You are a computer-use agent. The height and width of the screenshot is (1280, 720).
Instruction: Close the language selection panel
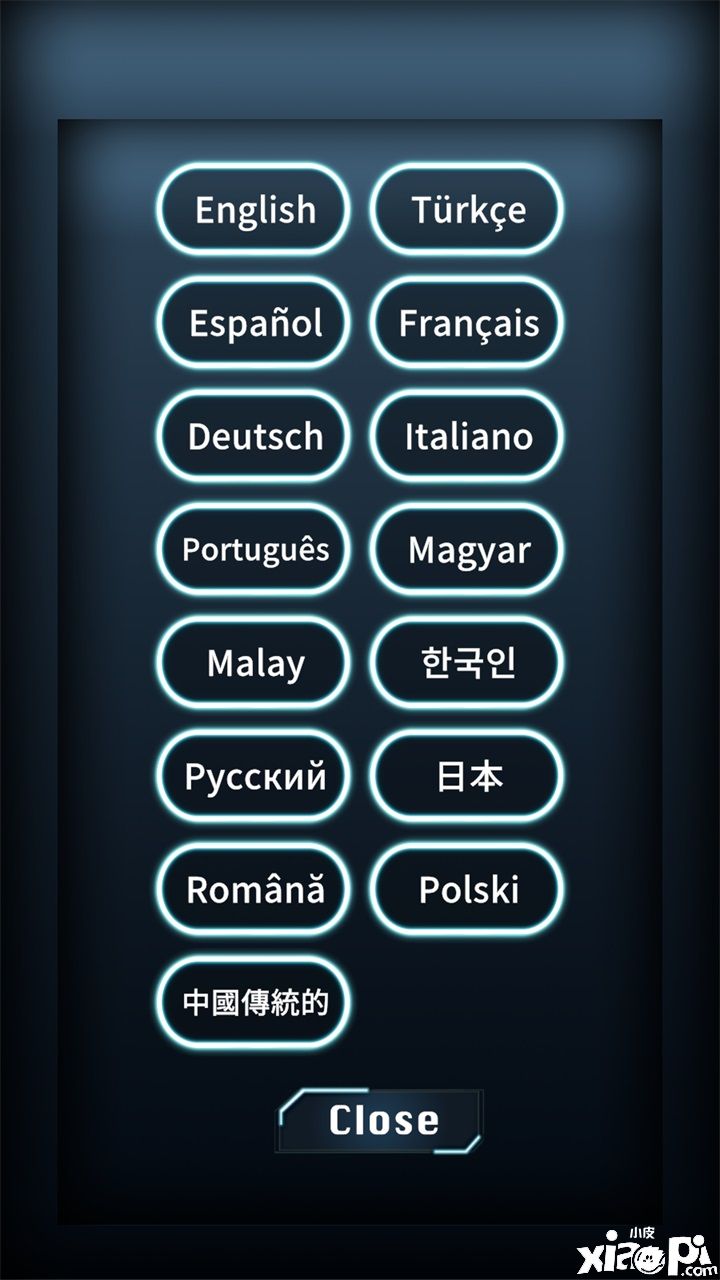[x=381, y=1120]
